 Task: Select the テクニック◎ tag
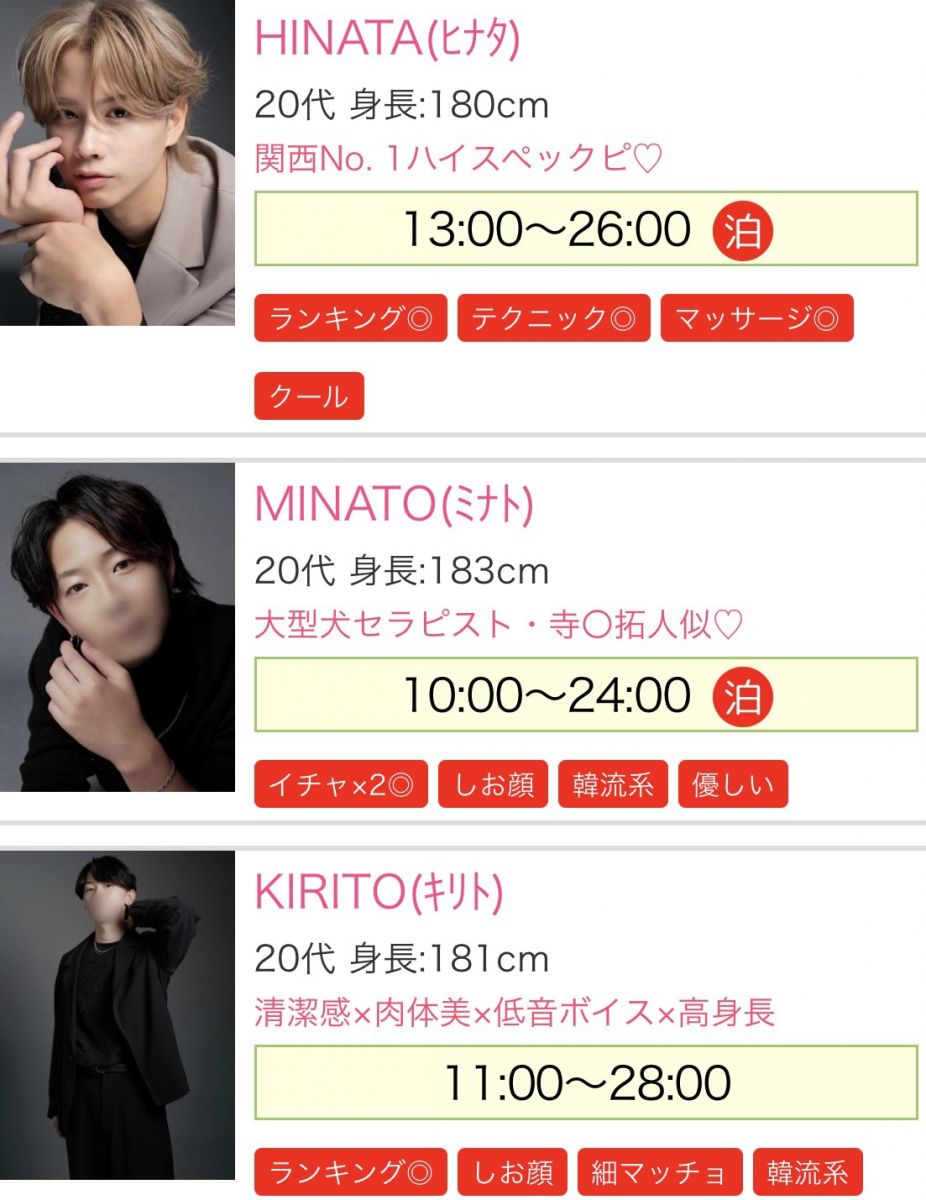click(x=553, y=319)
